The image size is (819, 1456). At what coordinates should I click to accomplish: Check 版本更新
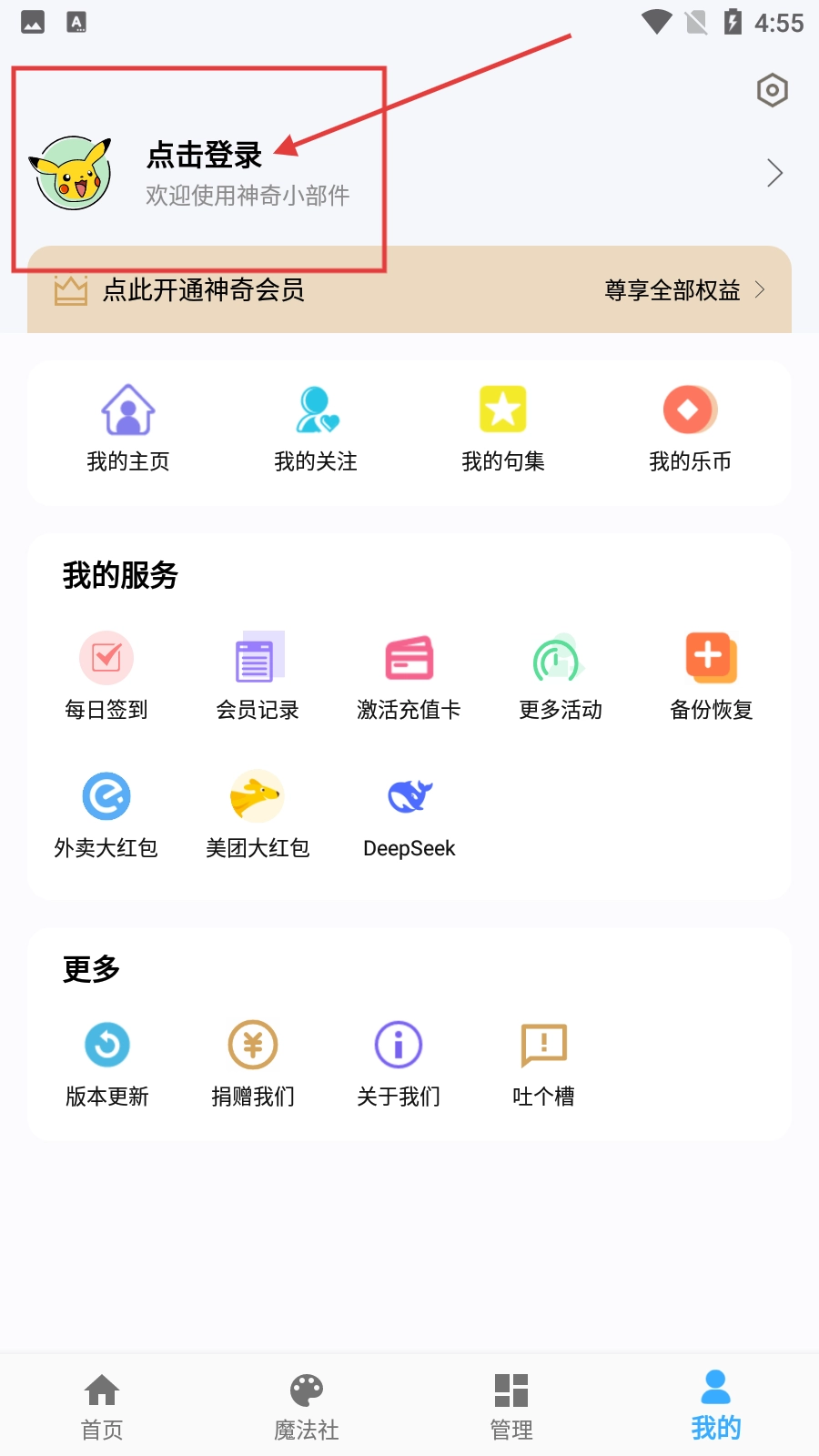tap(107, 1062)
